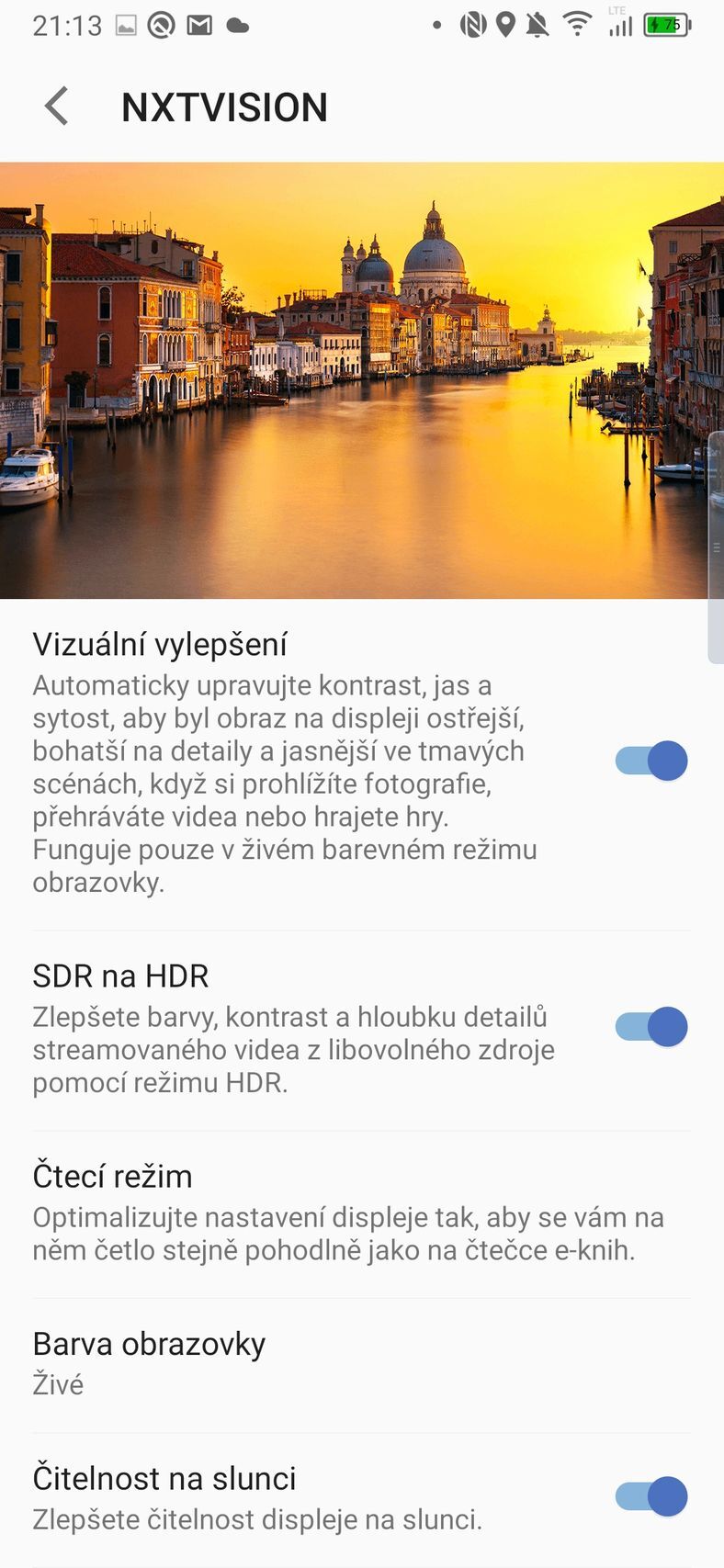Image resolution: width=724 pixels, height=1568 pixels.
Task: Open the Barva obrazovky setting
Action: click(x=149, y=1344)
